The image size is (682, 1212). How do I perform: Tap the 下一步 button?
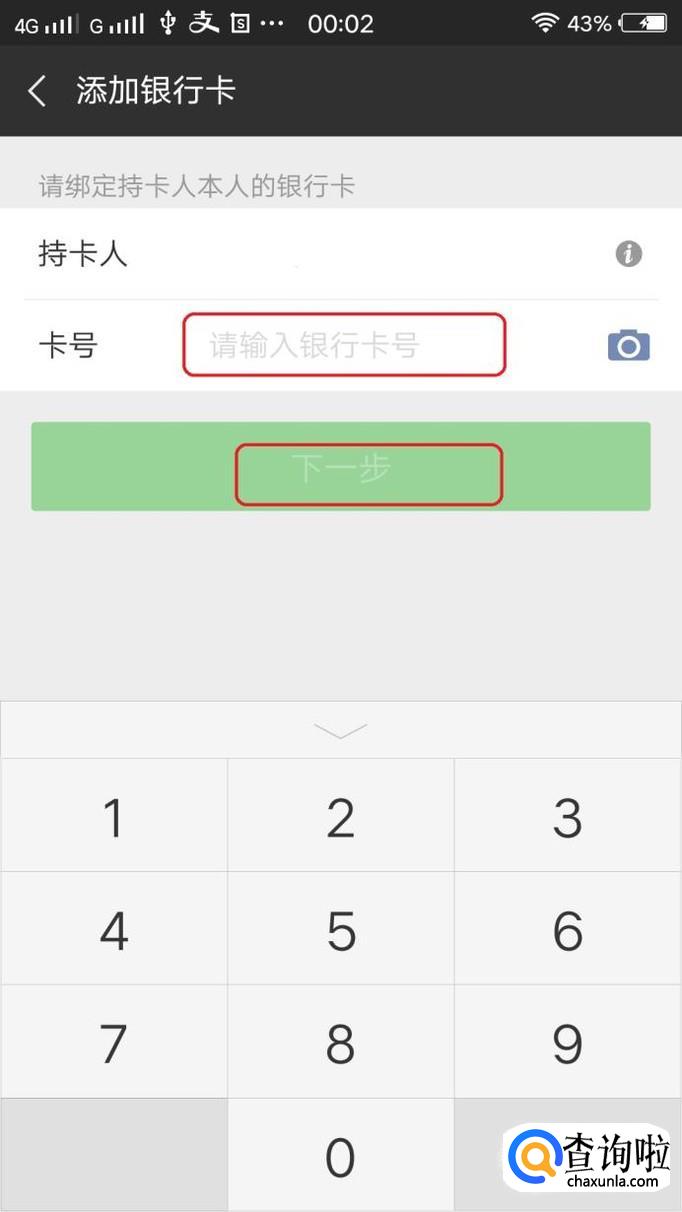pos(341,467)
